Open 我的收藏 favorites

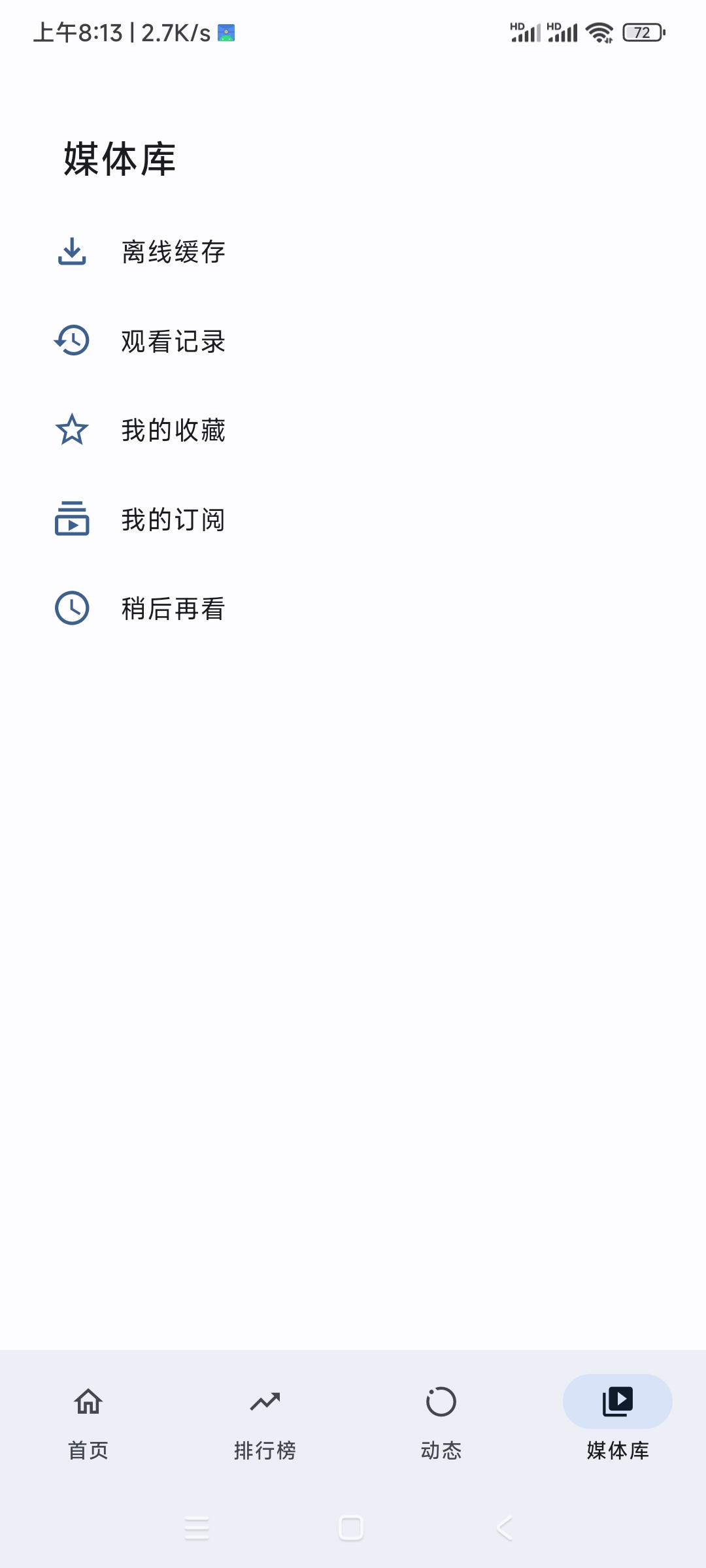[173, 431]
